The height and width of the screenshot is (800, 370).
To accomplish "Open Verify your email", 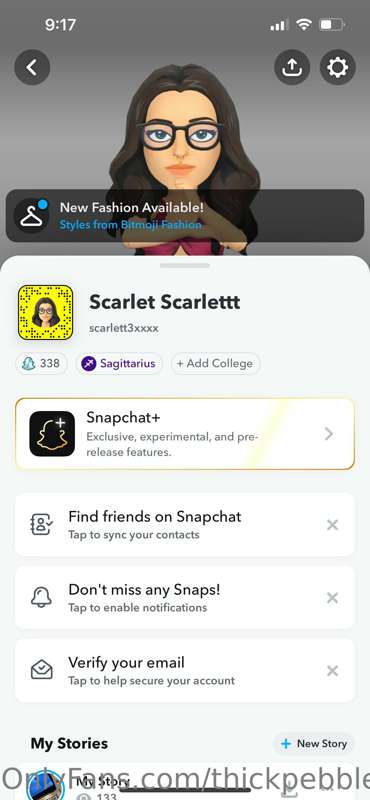I will tap(185, 670).
